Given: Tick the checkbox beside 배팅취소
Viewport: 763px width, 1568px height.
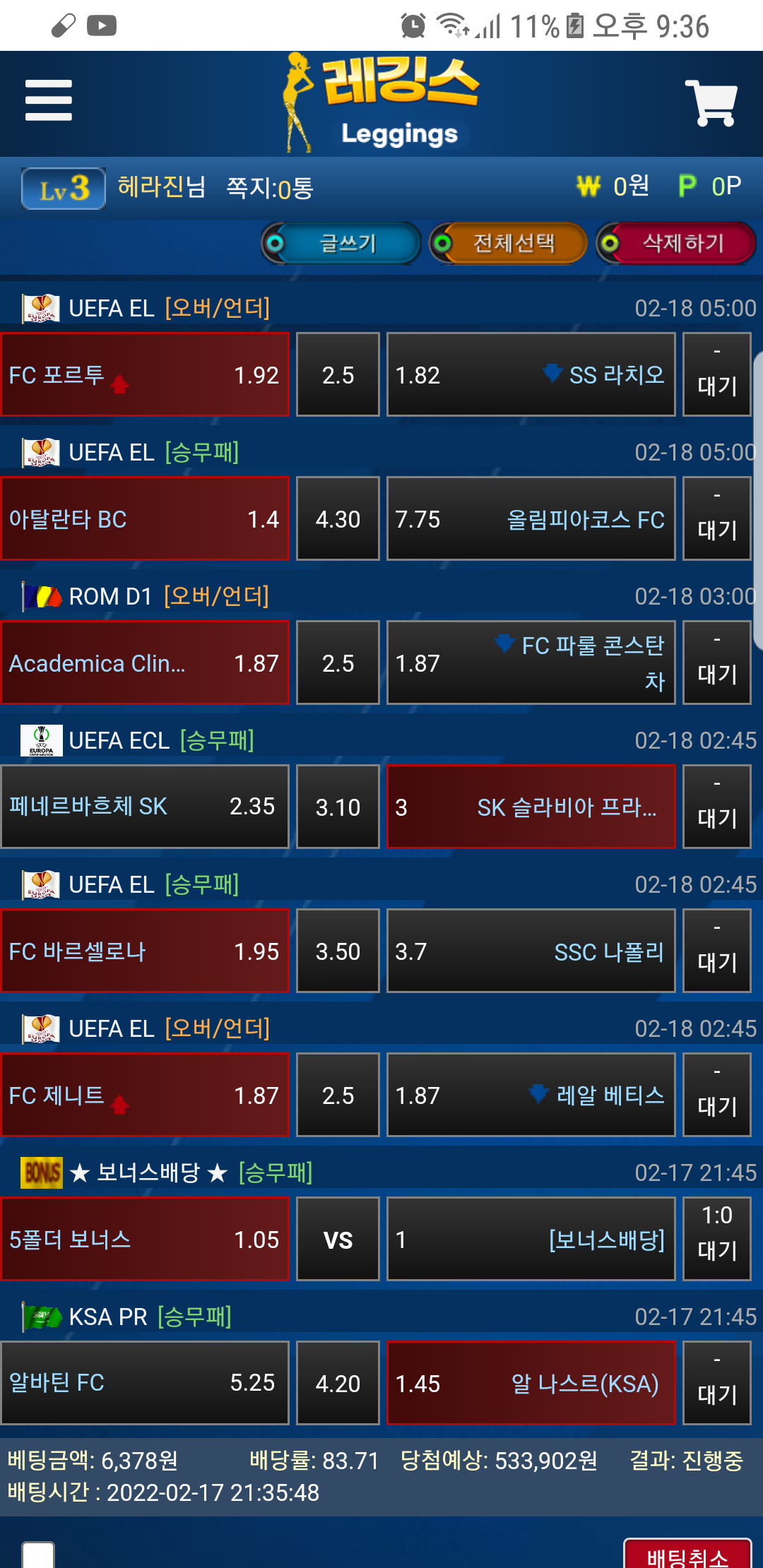Looking at the screenshot, I should [38, 1556].
